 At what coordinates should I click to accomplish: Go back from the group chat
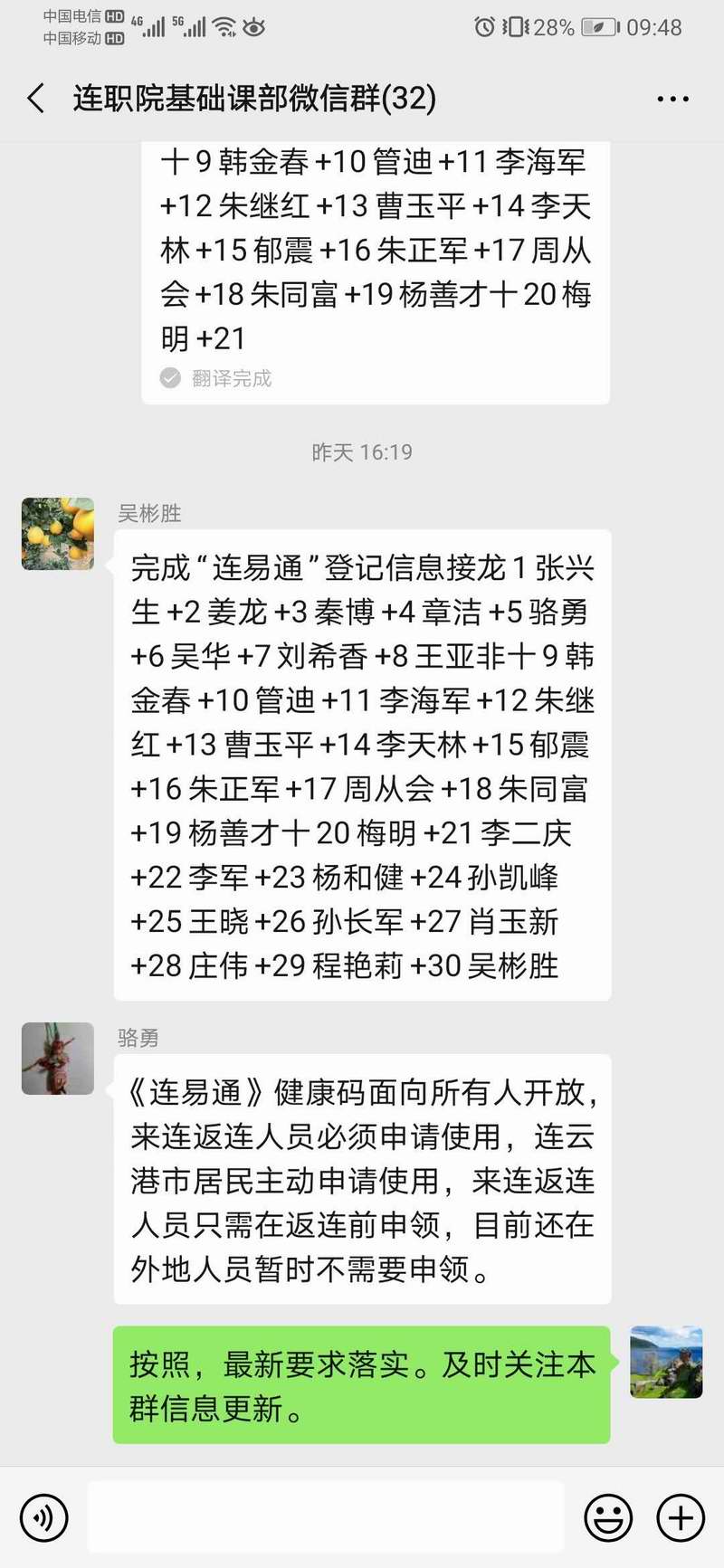[36, 98]
